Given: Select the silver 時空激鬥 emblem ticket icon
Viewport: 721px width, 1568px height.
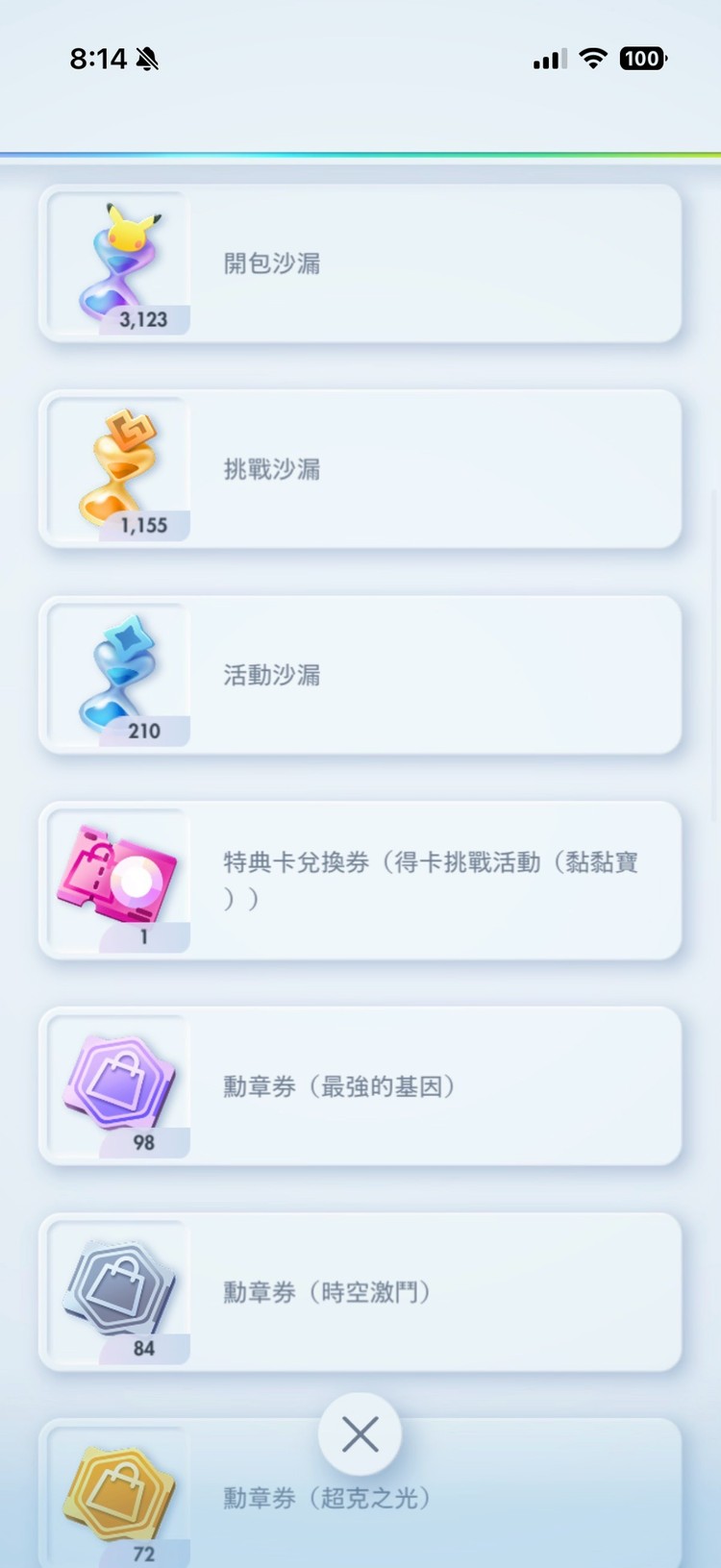Looking at the screenshot, I should [x=117, y=1288].
